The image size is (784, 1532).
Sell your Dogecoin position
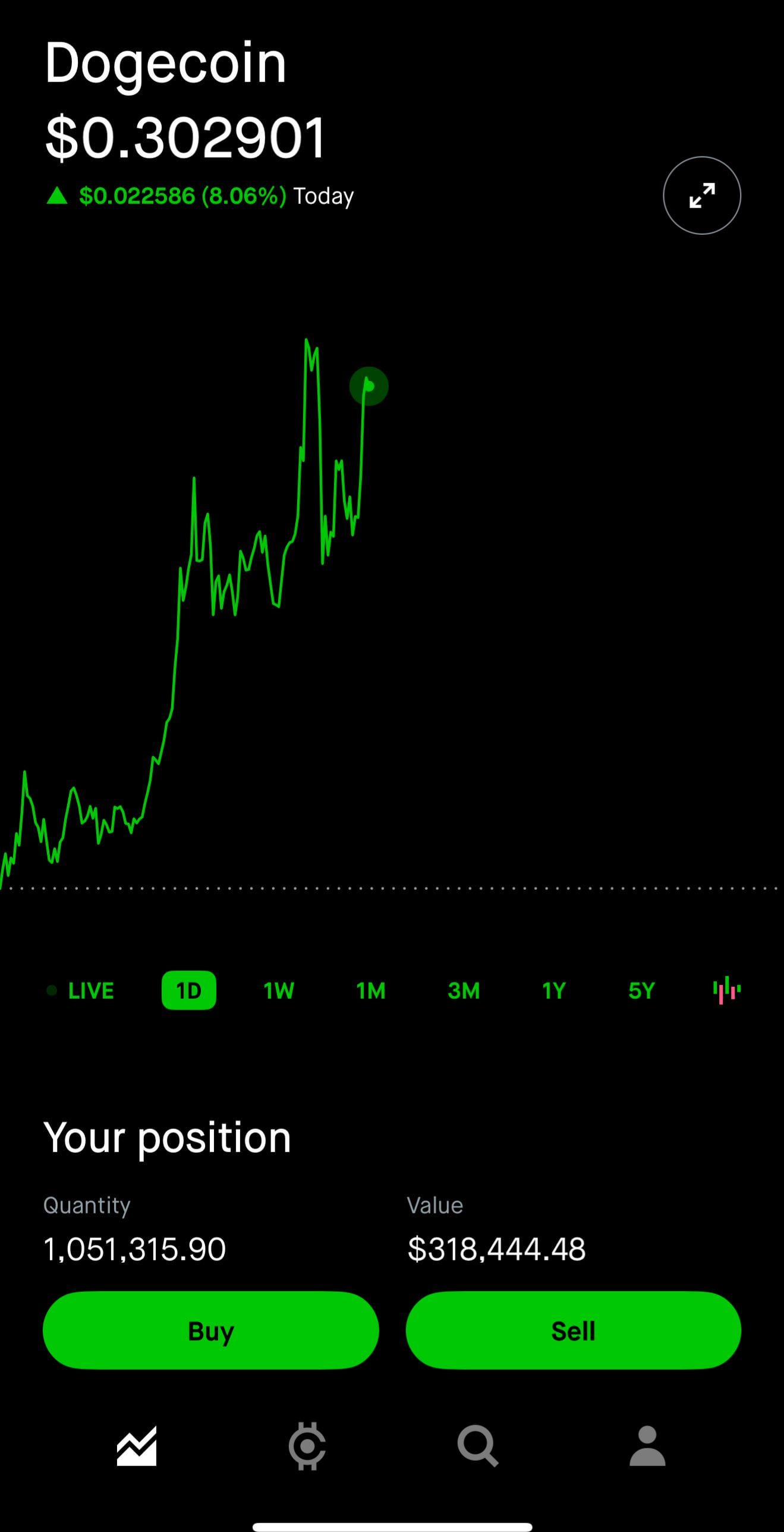tap(574, 1330)
